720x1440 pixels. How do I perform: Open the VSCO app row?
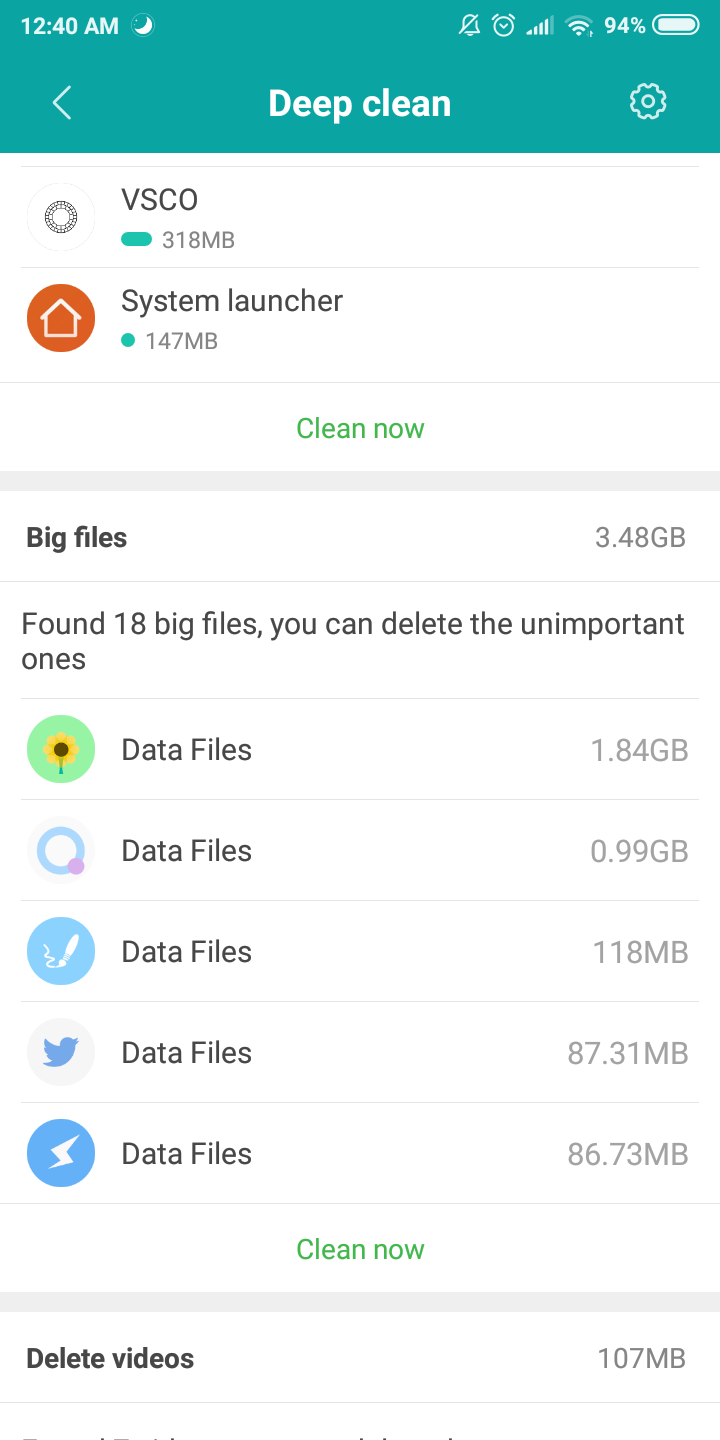pos(360,217)
